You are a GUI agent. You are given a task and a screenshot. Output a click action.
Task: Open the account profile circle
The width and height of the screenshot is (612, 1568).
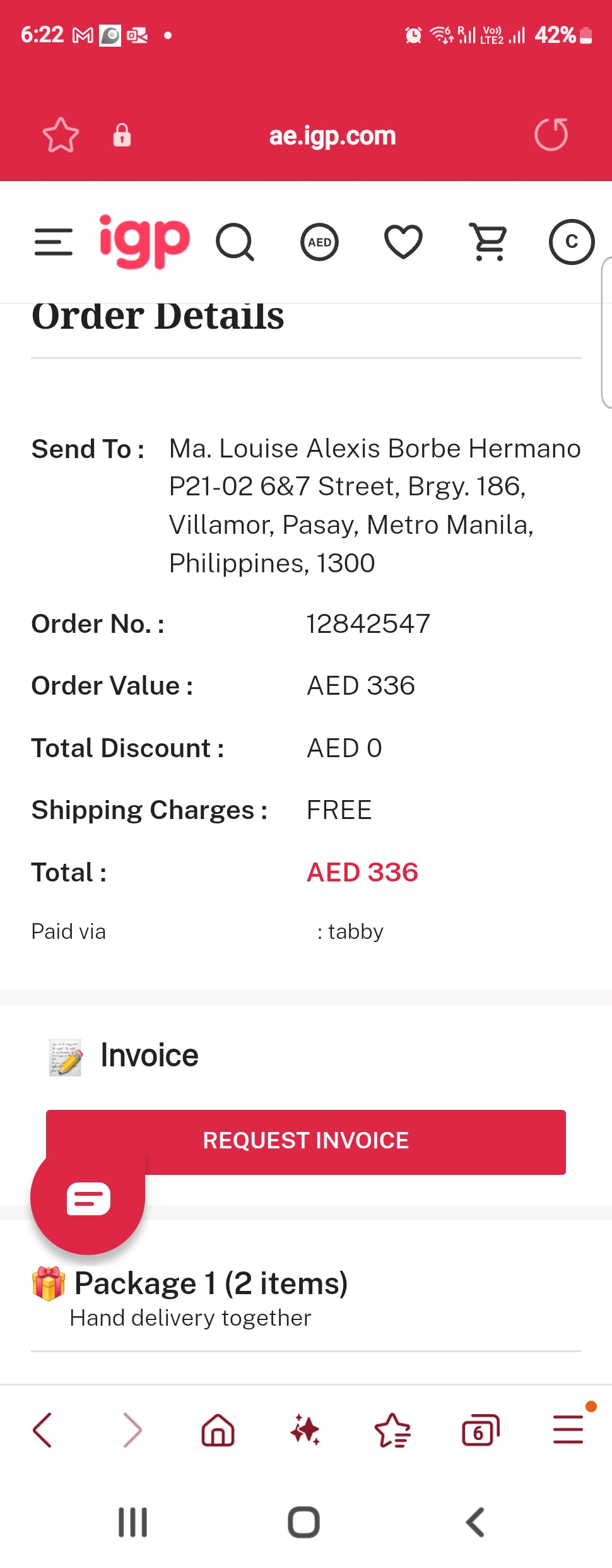571,242
